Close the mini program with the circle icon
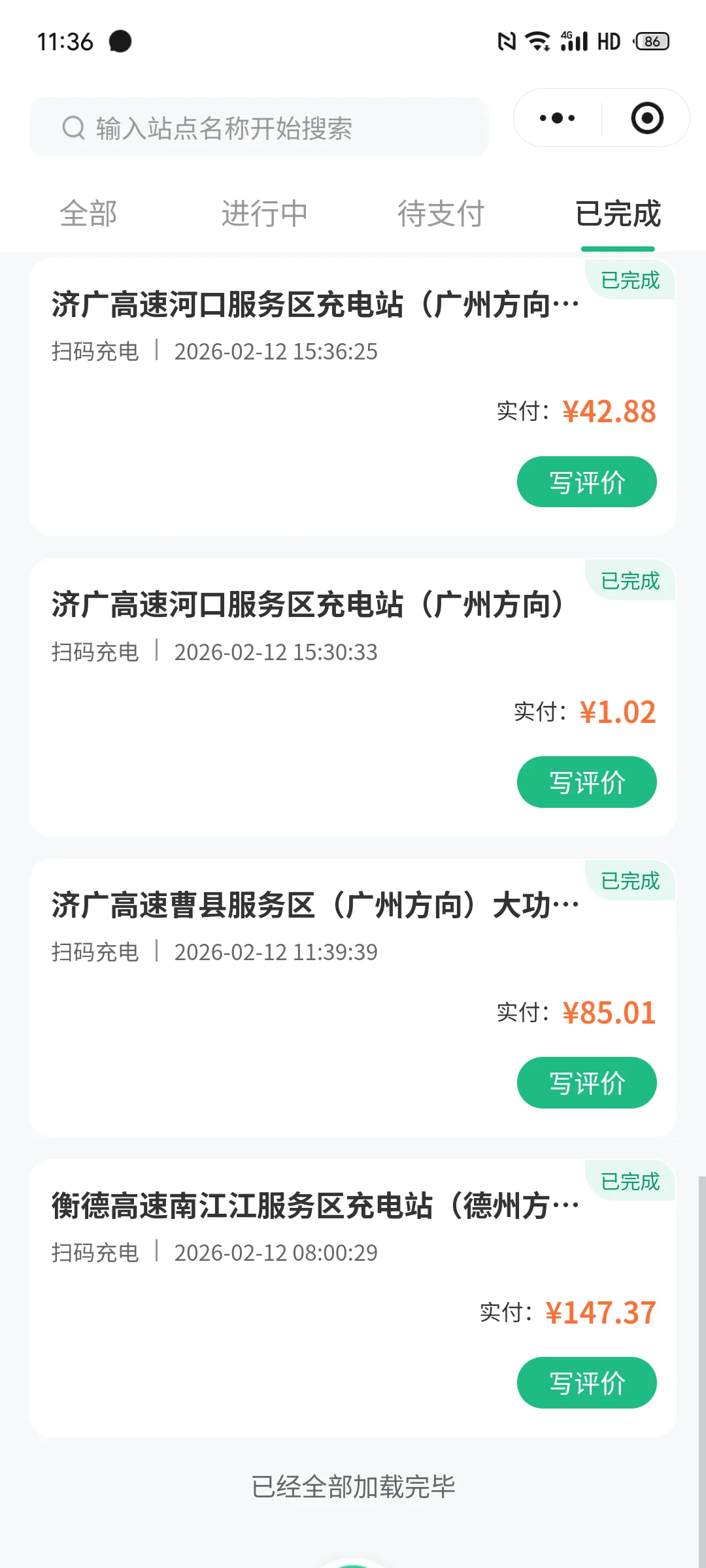706x1568 pixels. click(647, 118)
